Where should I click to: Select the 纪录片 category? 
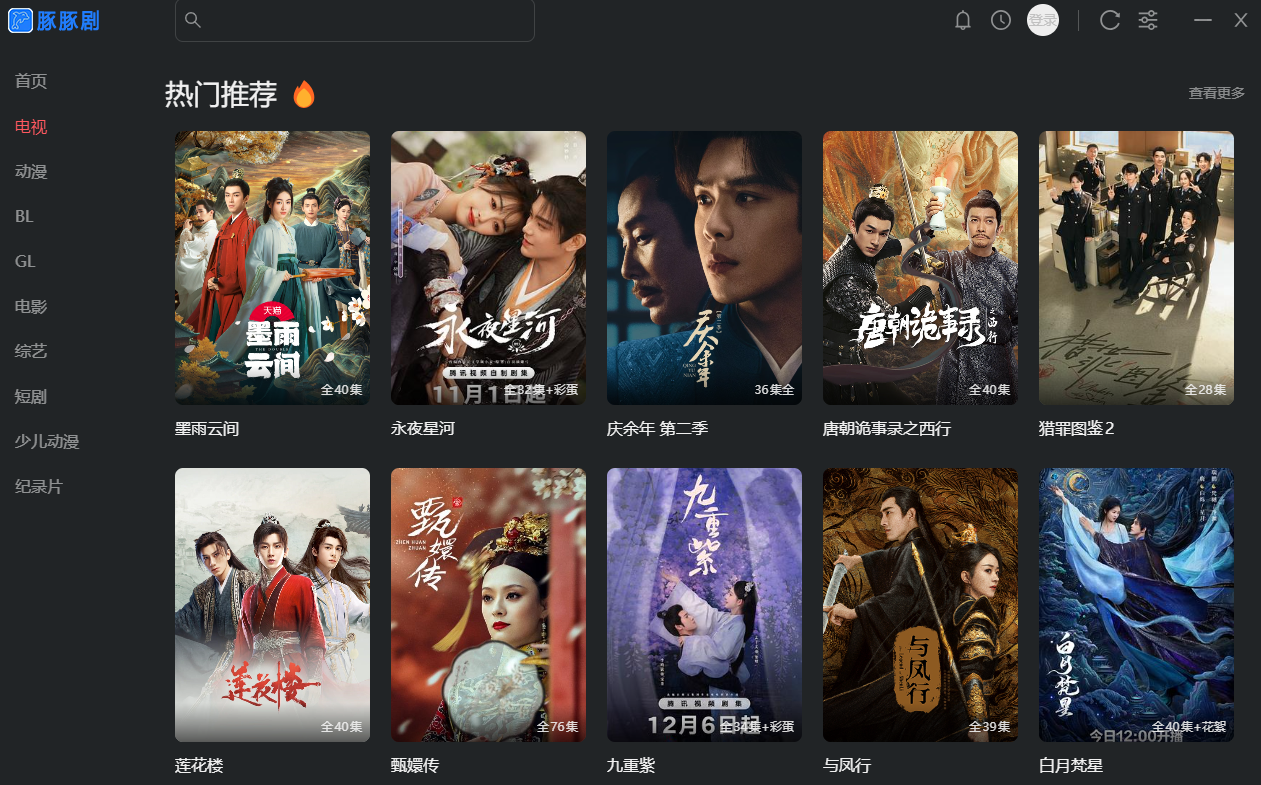[39, 487]
